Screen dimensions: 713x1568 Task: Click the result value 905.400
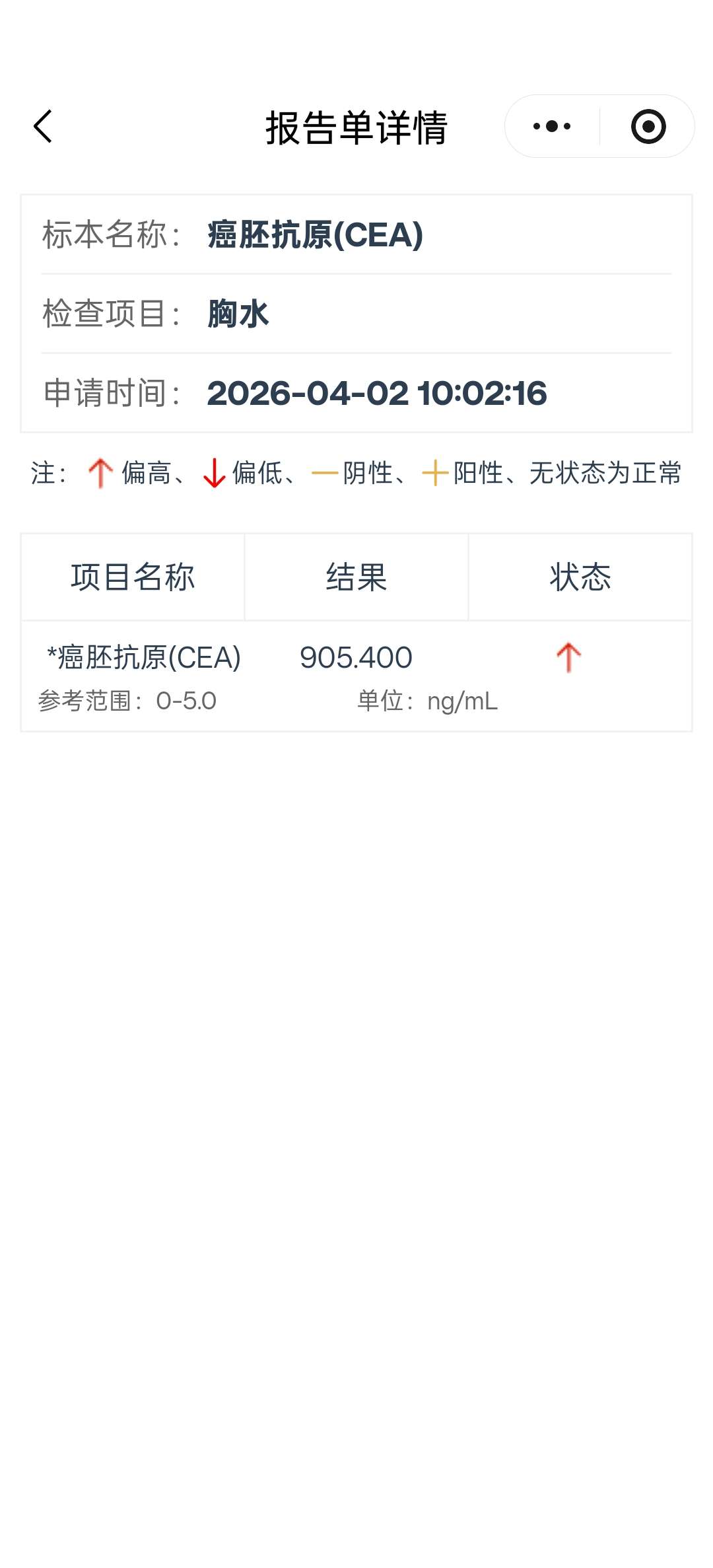point(355,657)
